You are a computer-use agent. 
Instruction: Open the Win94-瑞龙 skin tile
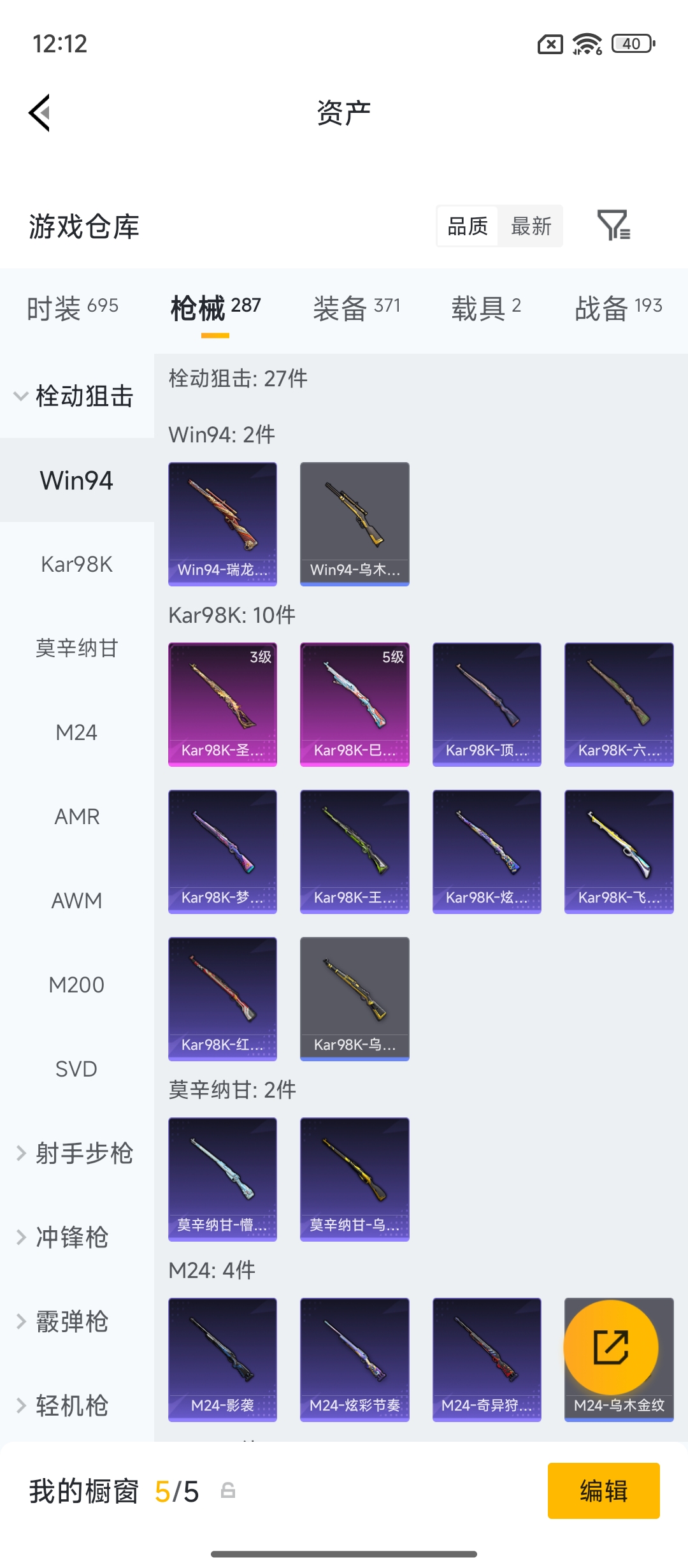[222, 523]
